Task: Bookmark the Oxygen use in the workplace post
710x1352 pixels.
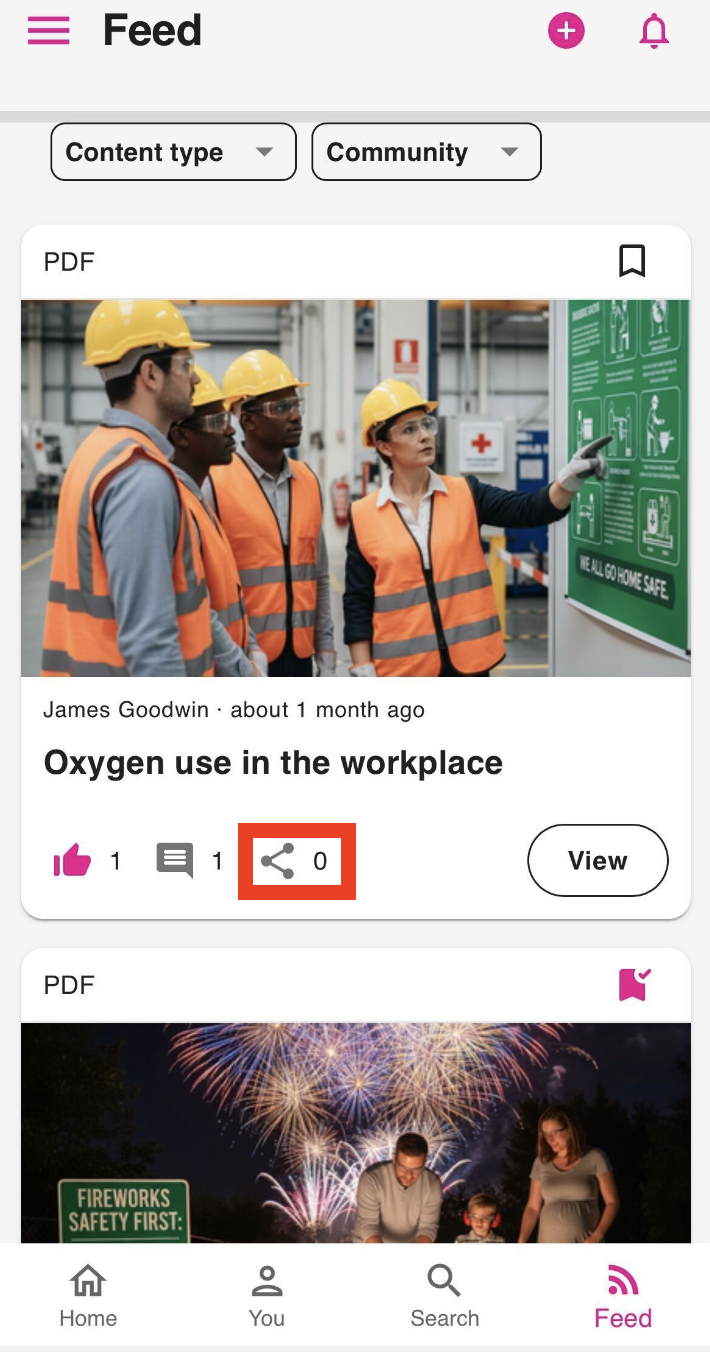Action: [x=632, y=262]
